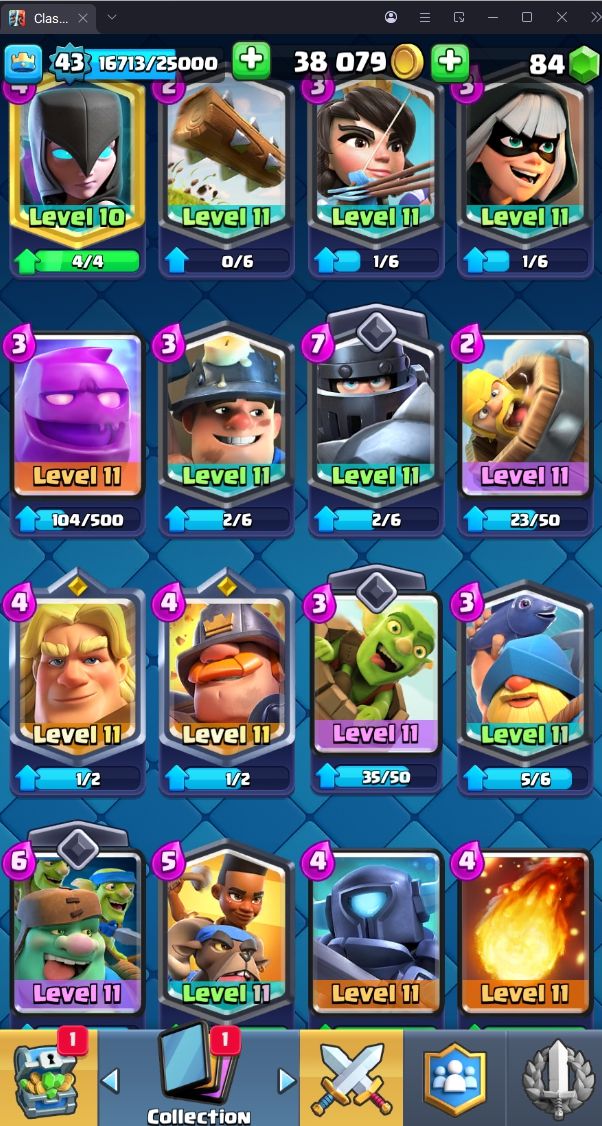Open the Mighty Miner champion card
Screen dimensions: 602x1126
(226, 686)
